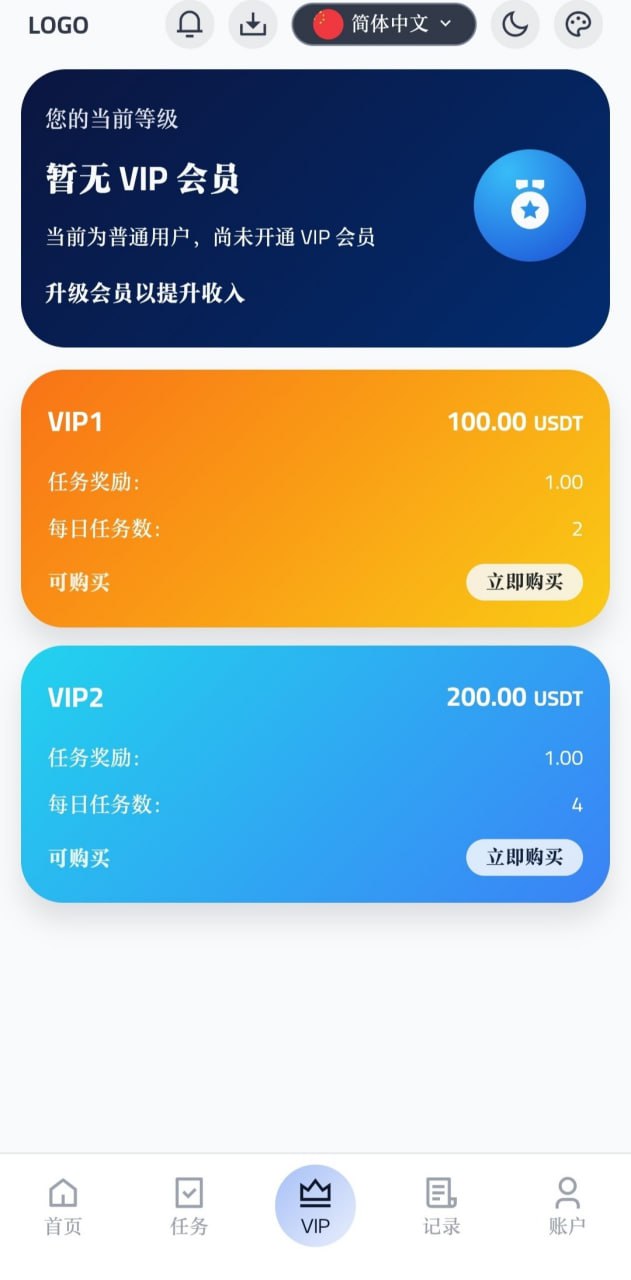631x1280 pixels.
Task: Select the VIP tab
Action: [315, 1206]
